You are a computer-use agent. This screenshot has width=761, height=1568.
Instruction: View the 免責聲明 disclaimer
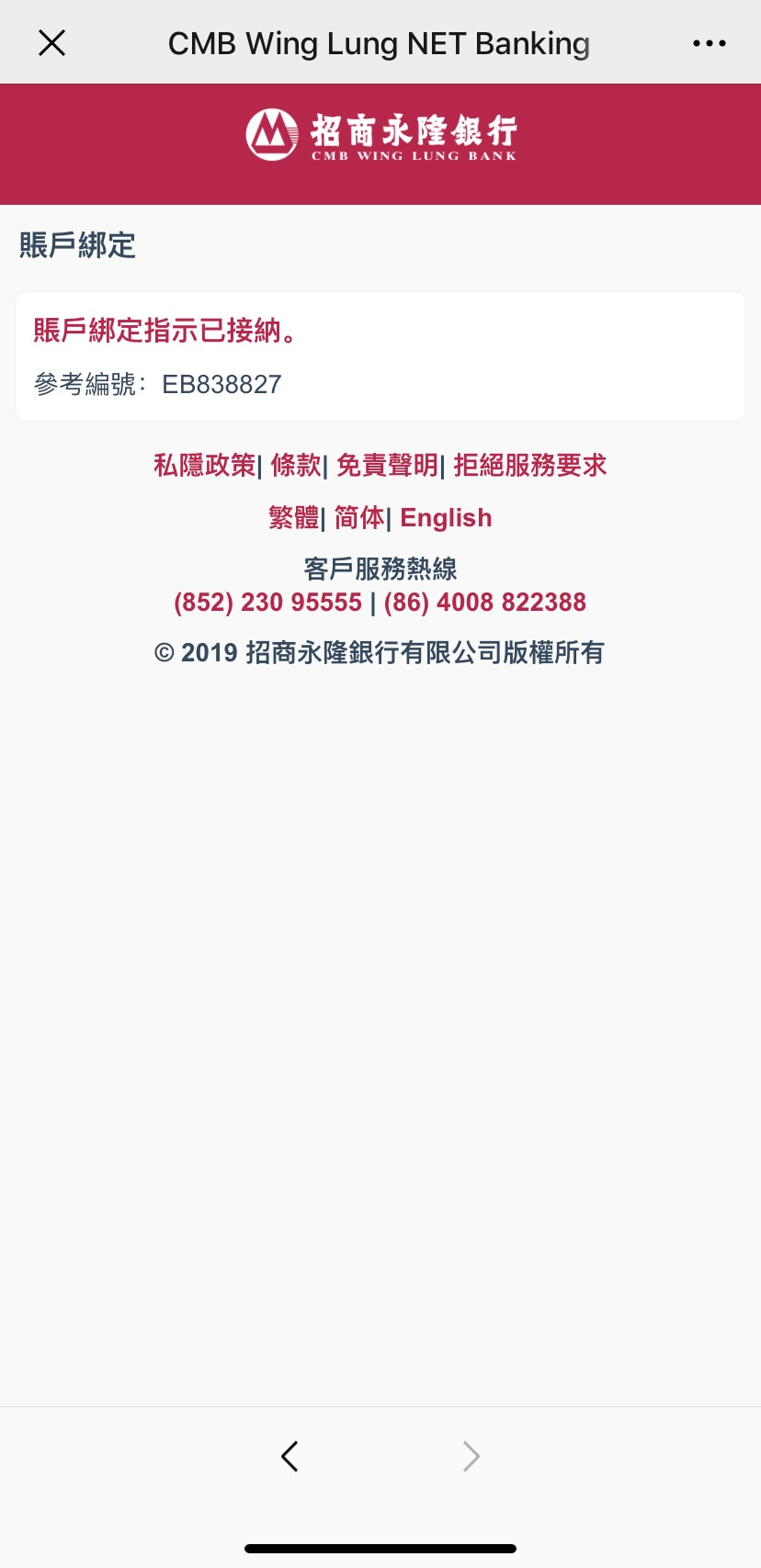coord(387,466)
